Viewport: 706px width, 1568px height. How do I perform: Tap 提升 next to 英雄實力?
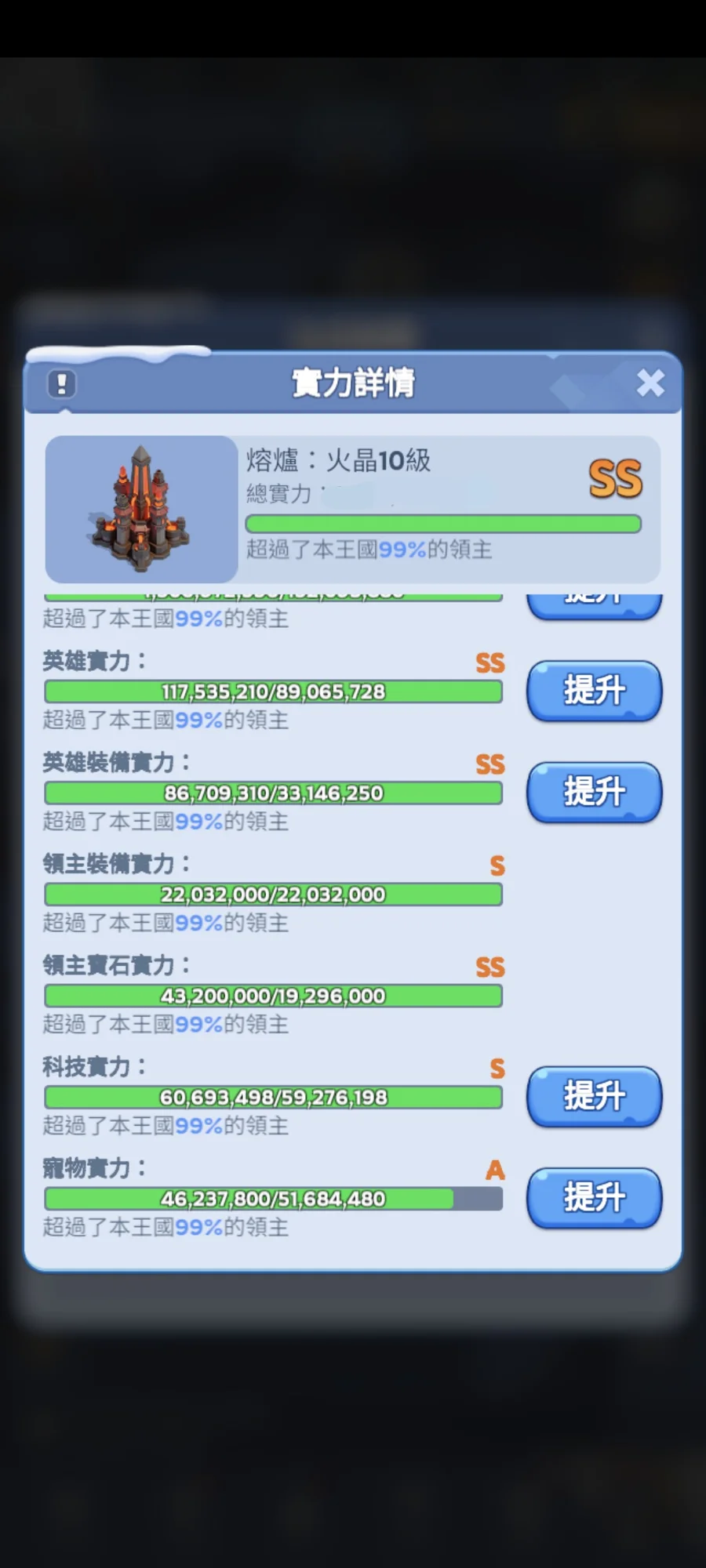[x=594, y=691]
